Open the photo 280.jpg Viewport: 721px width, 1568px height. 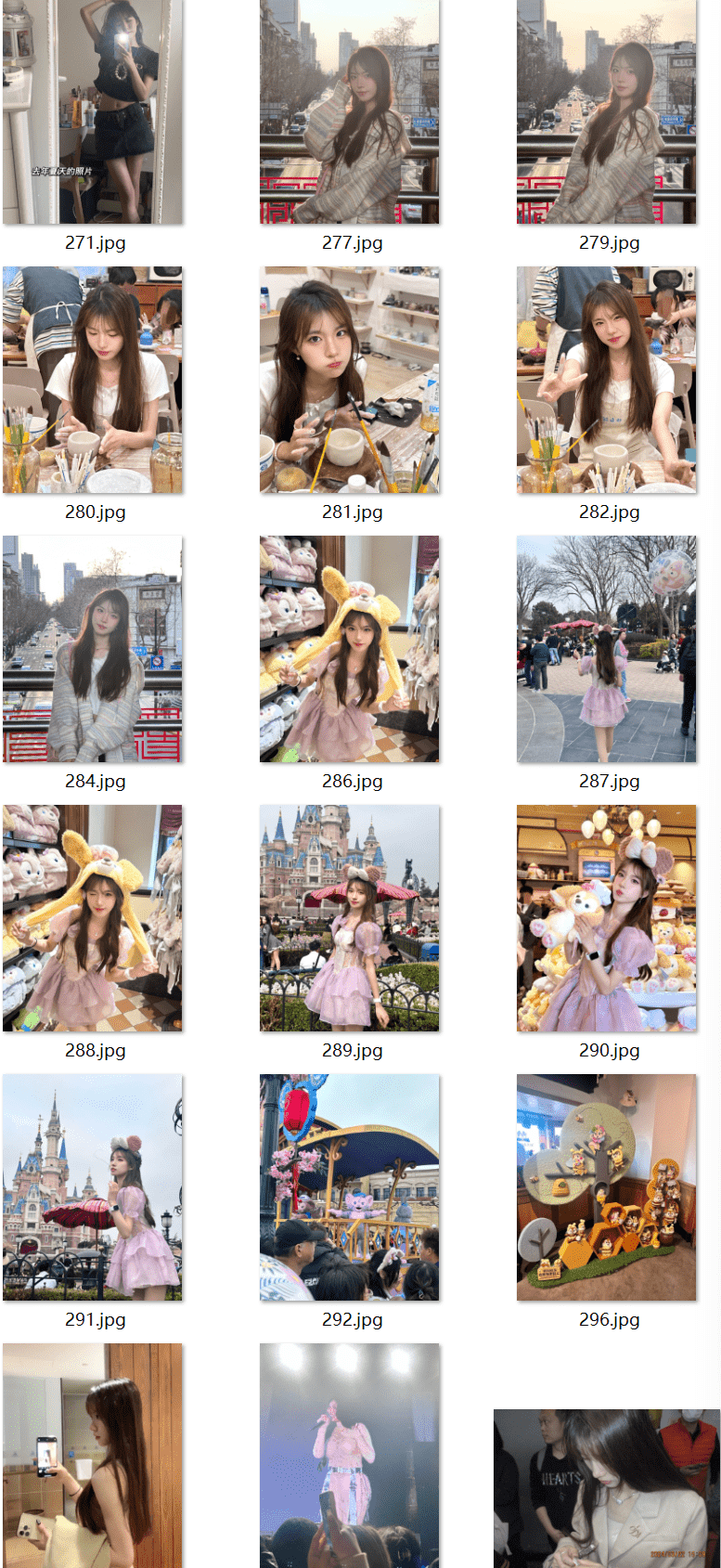tap(93, 380)
